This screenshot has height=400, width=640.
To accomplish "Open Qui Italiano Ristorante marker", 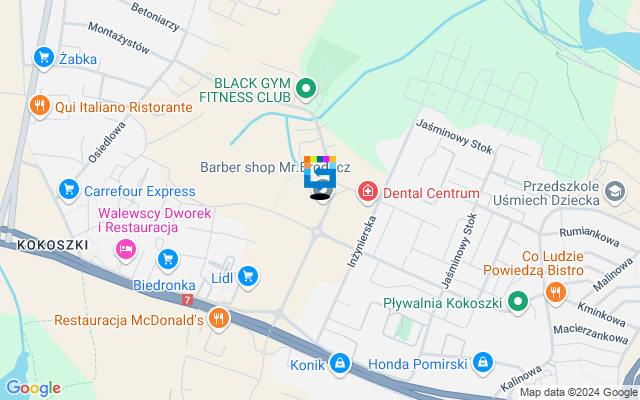I will click(39, 105).
